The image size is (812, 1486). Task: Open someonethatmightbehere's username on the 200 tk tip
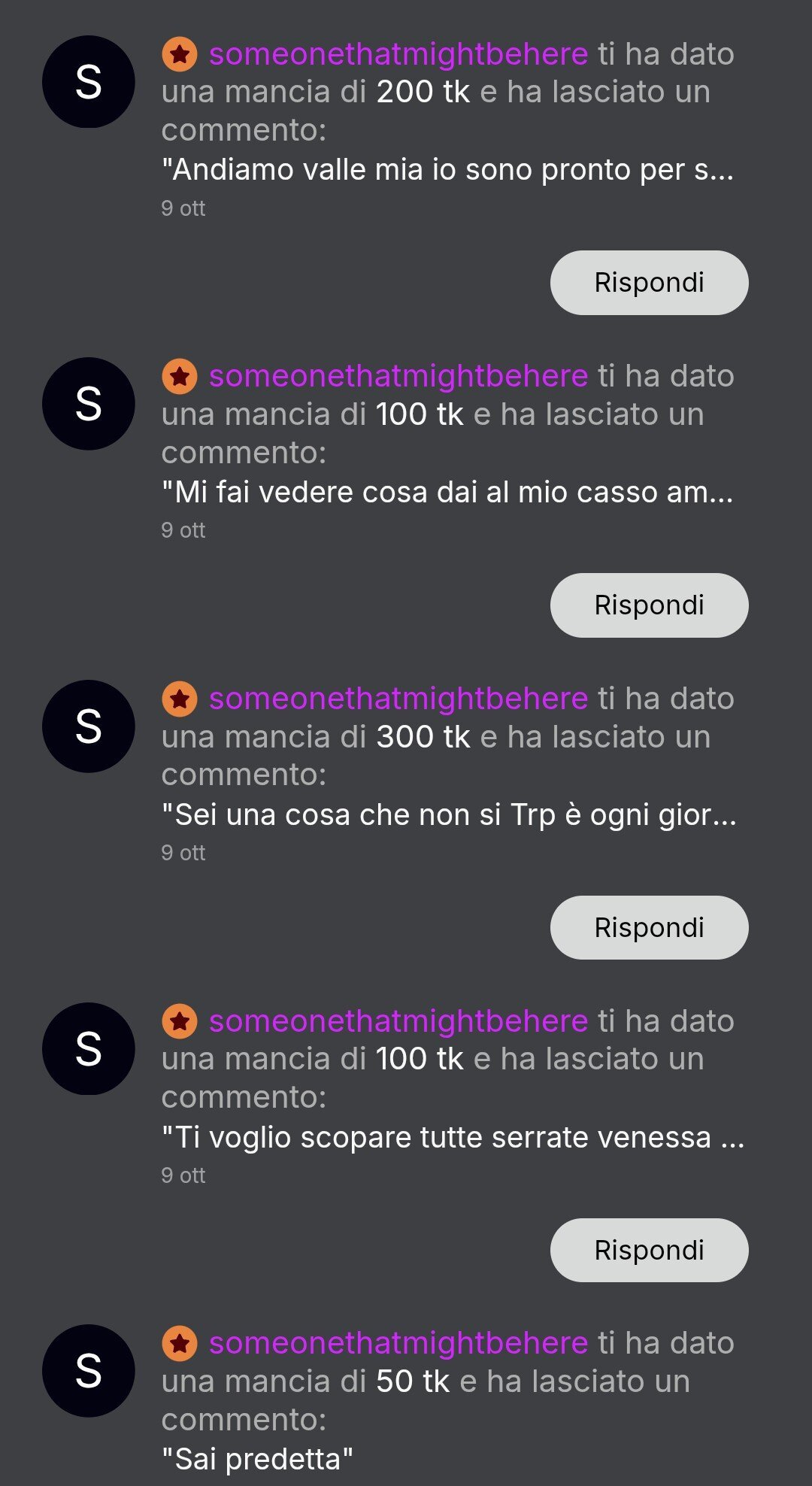tap(398, 54)
